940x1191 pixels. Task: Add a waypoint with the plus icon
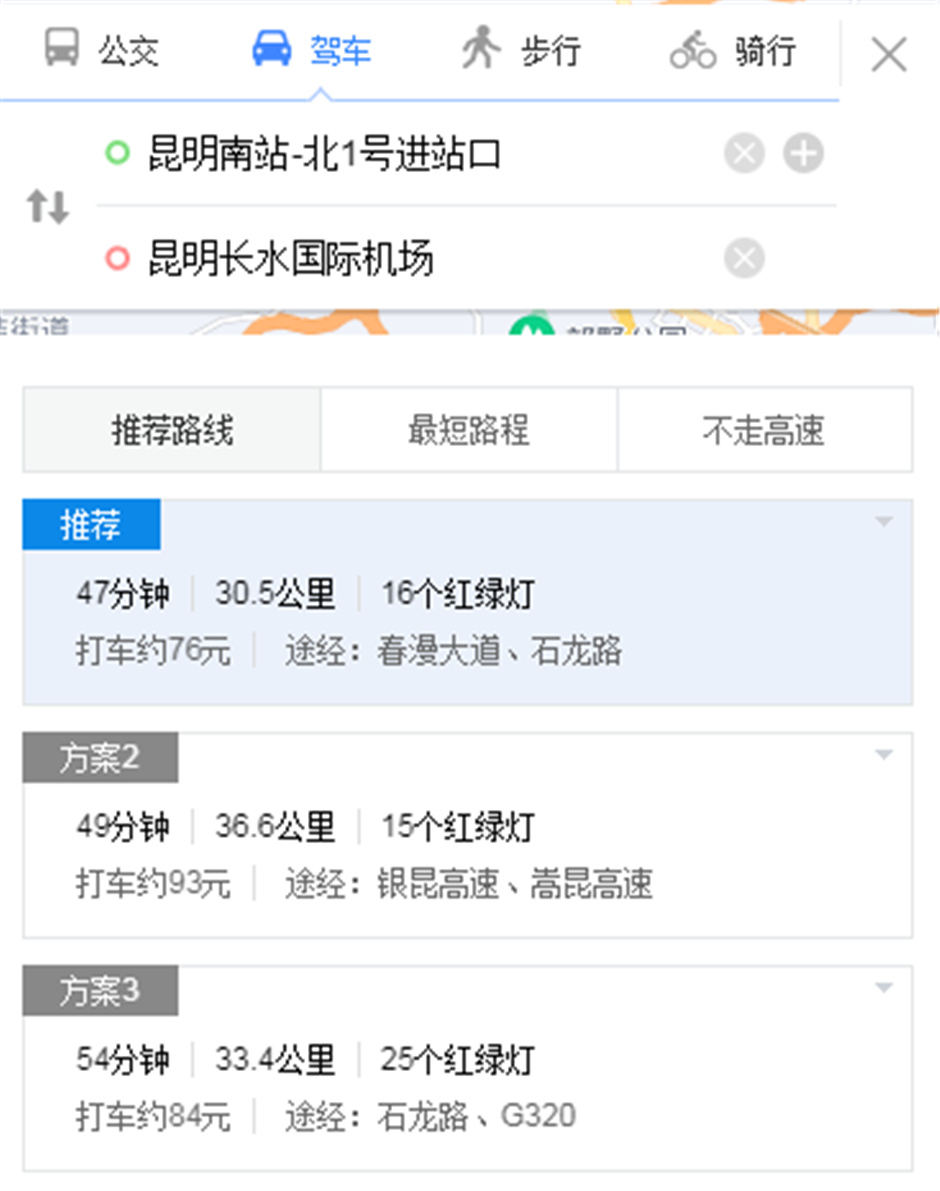pyautogui.click(x=803, y=155)
